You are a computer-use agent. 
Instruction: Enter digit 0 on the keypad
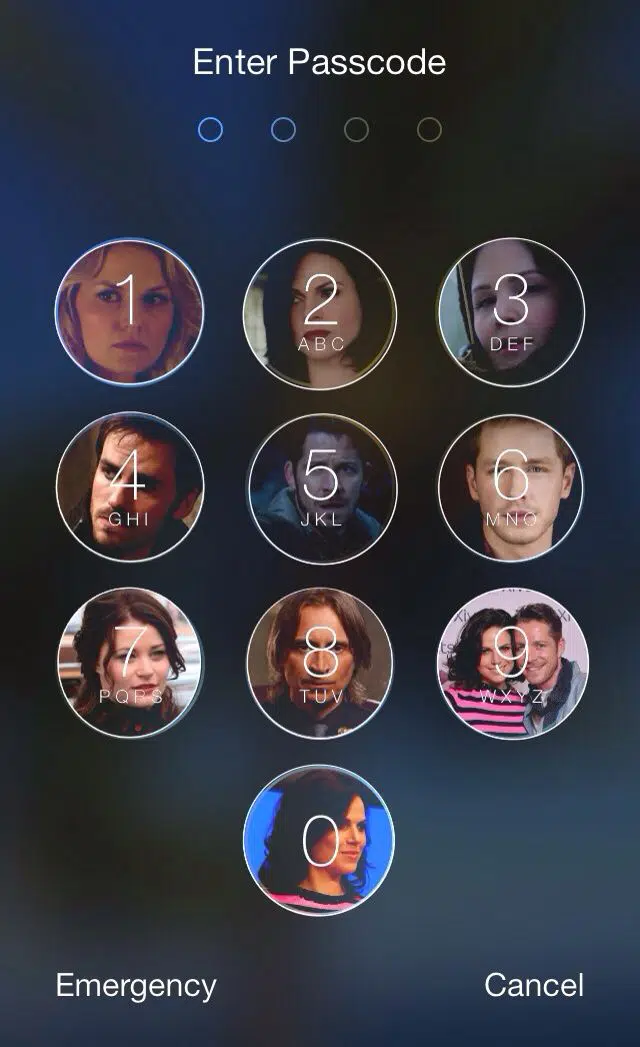tap(320, 840)
